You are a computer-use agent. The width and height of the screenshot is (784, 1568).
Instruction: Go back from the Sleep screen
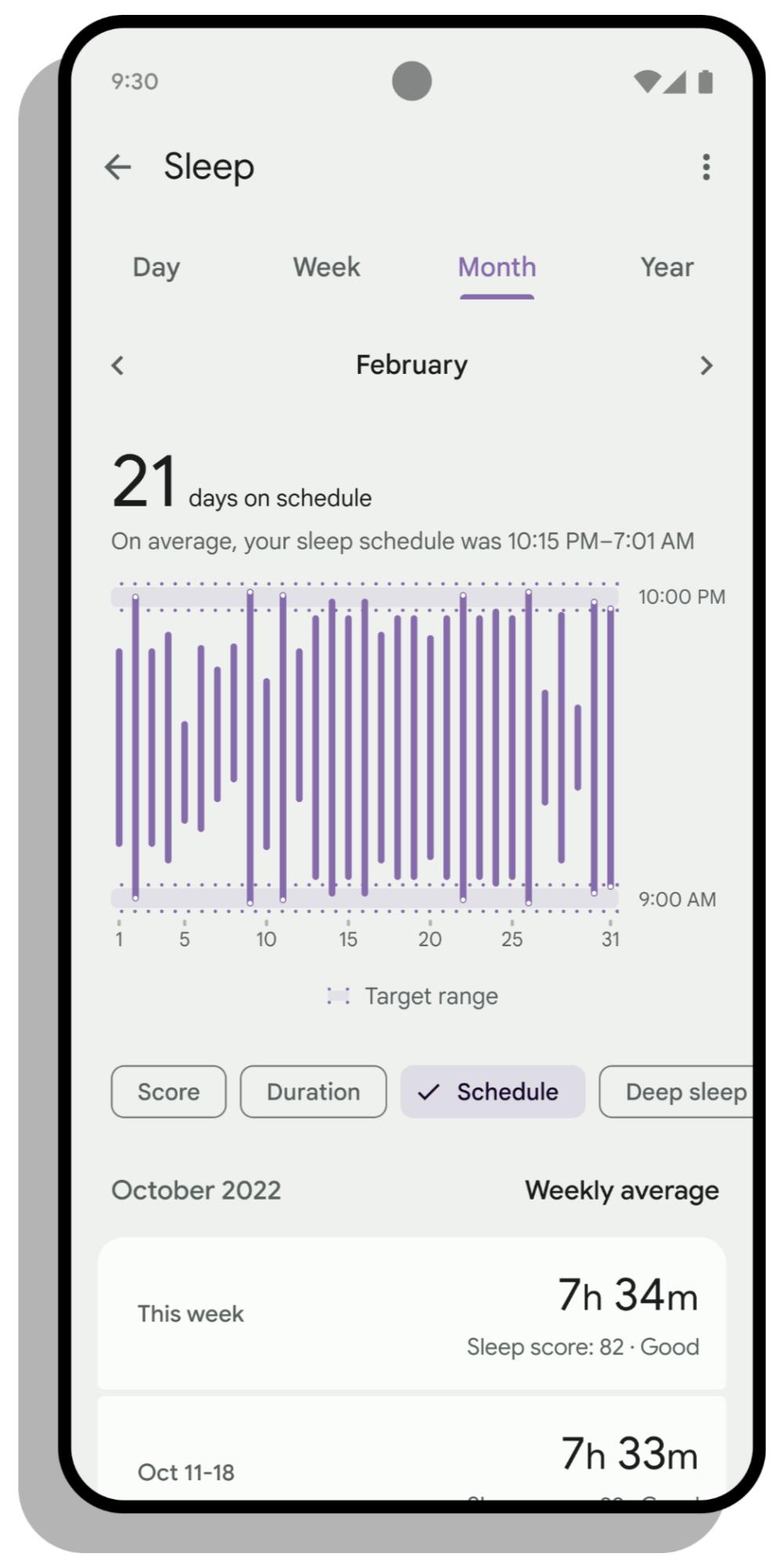click(118, 167)
